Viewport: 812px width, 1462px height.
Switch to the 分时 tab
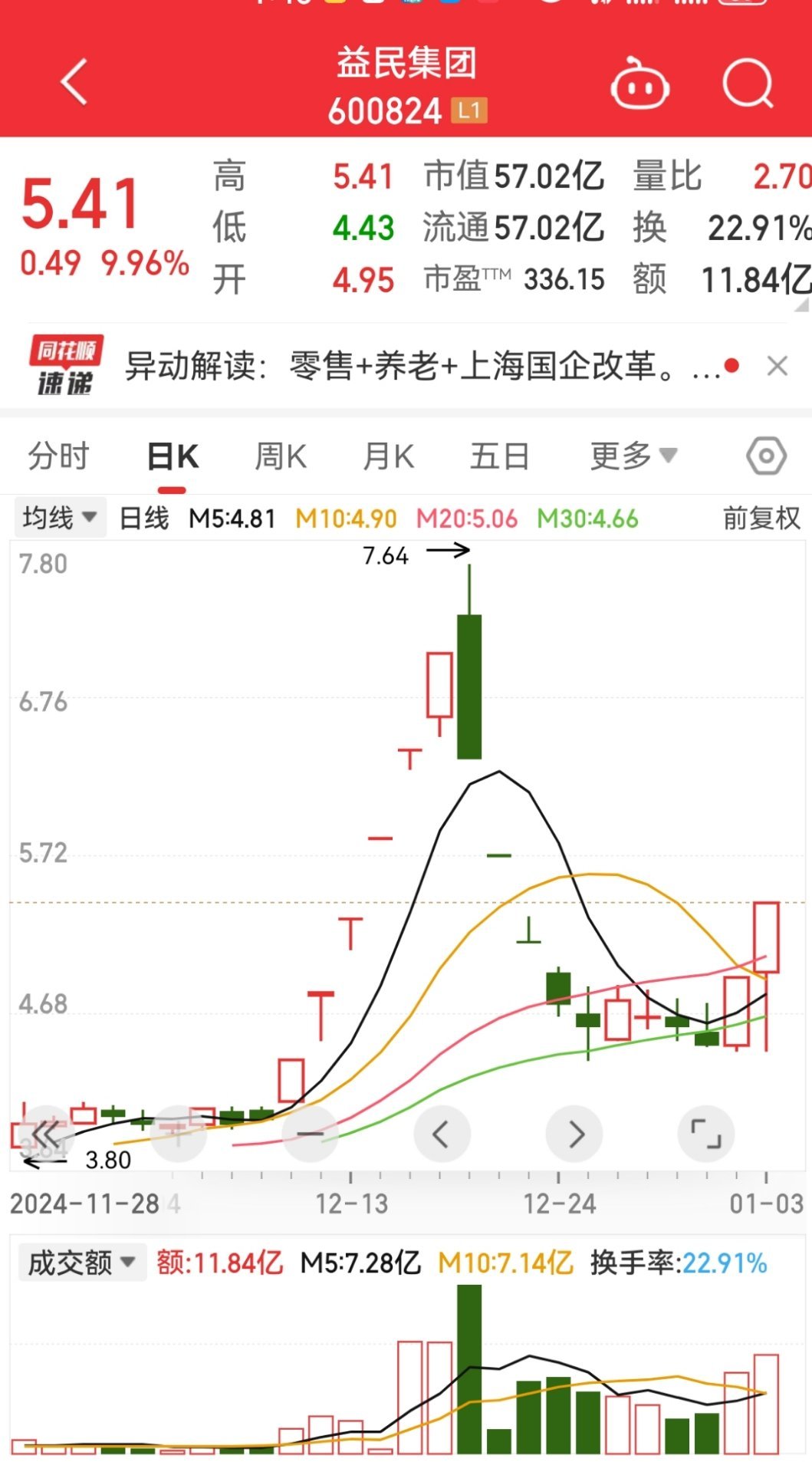pyautogui.click(x=59, y=456)
